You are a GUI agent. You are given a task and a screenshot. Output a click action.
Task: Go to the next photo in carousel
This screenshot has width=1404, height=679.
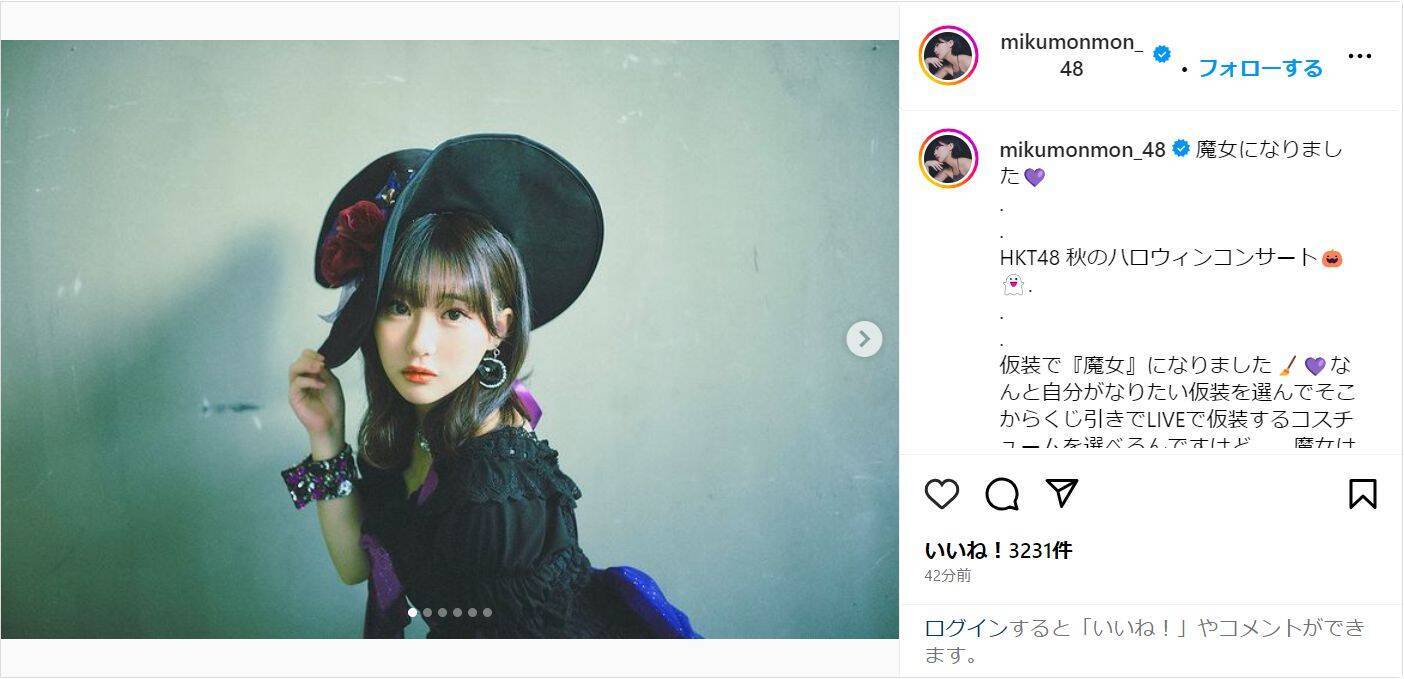(864, 339)
